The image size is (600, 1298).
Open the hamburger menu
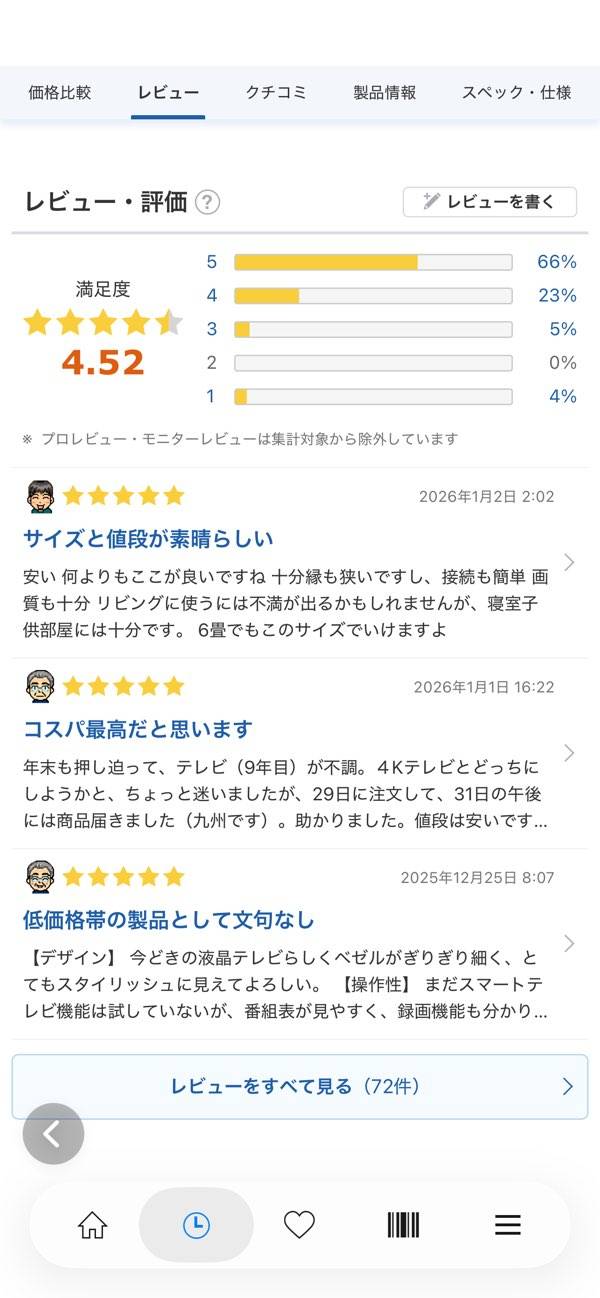tap(508, 1225)
